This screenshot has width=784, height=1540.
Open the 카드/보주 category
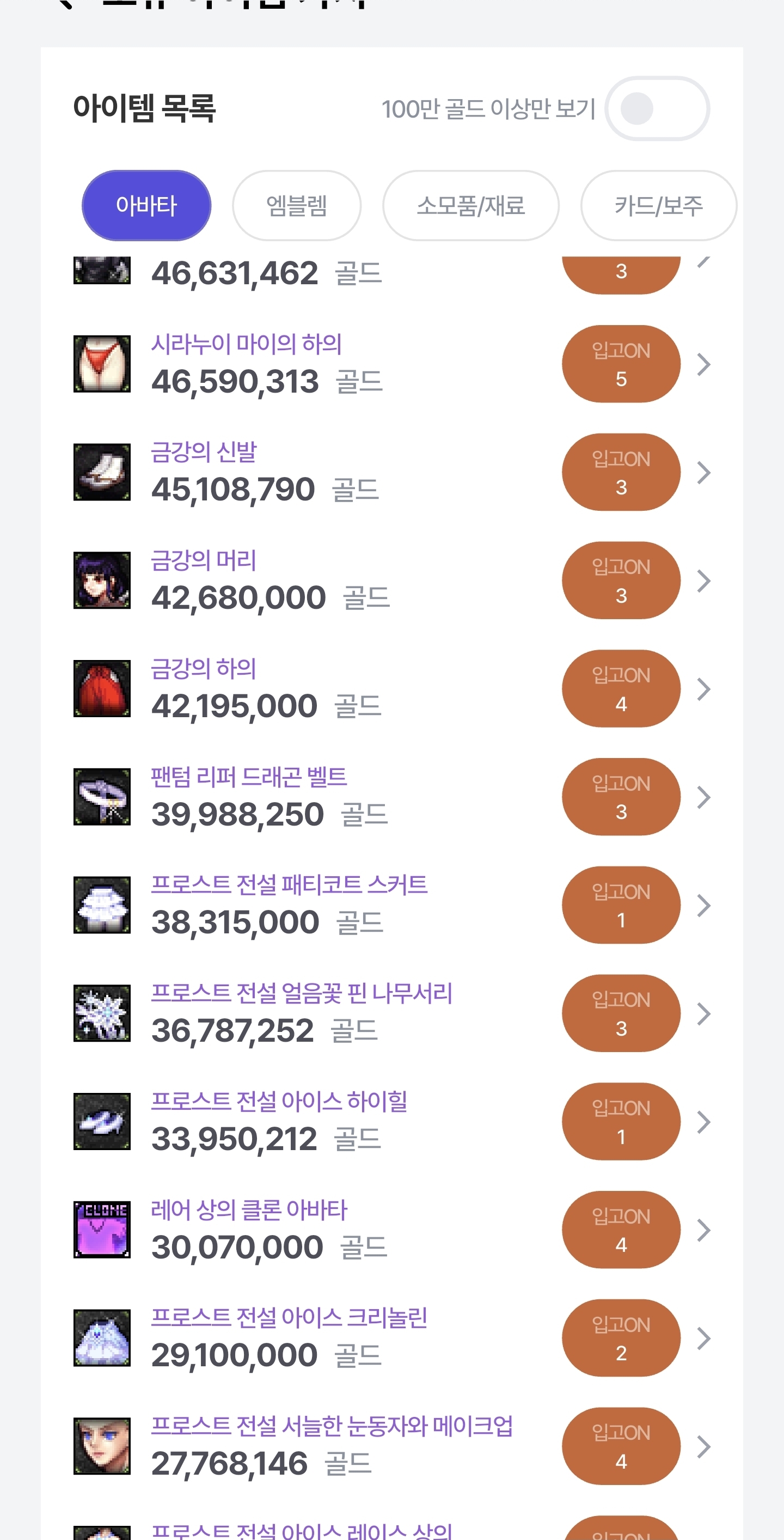pyautogui.click(x=659, y=206)
